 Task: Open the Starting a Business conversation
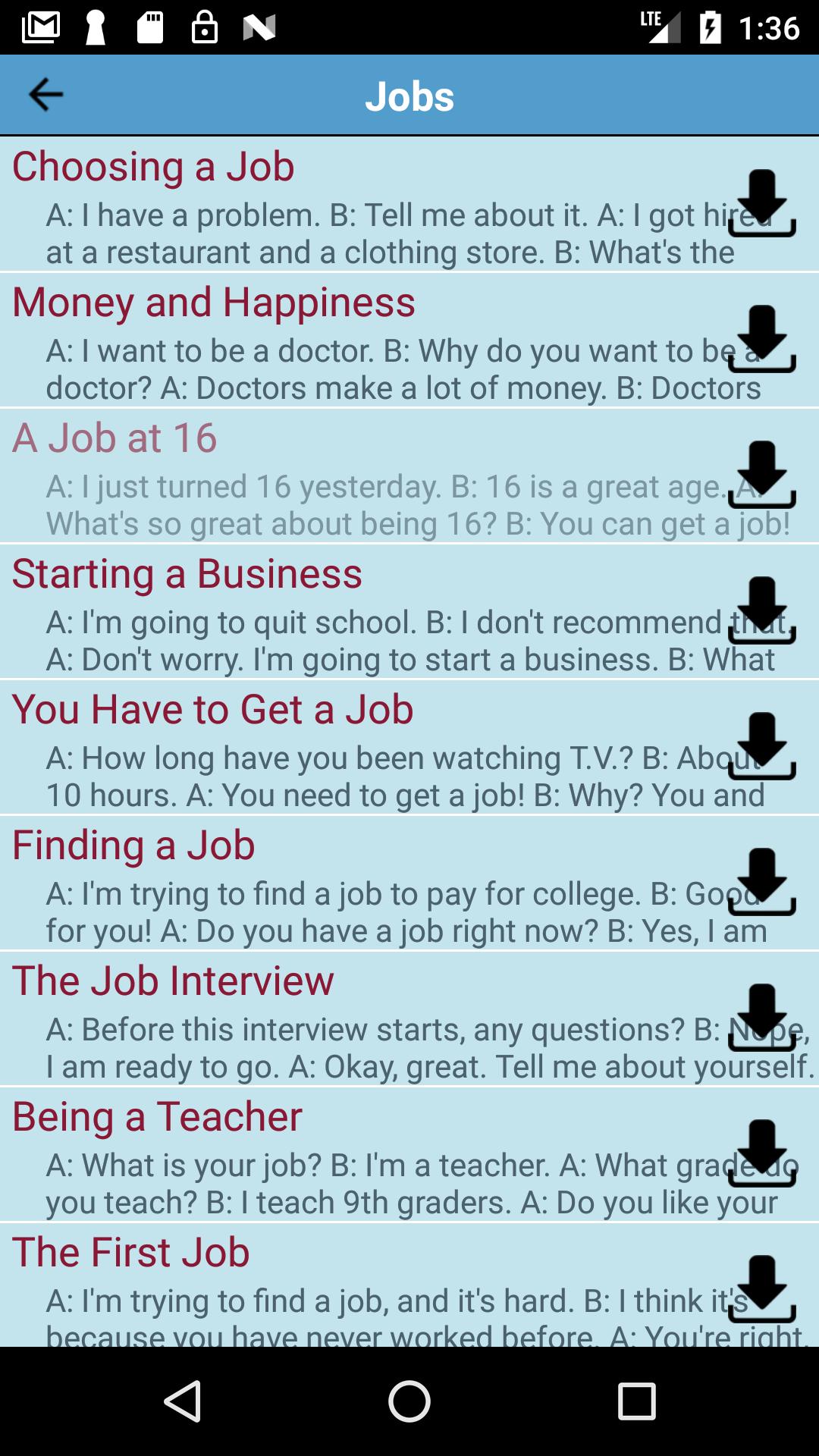pyautogui.click(x=409, y=611)
